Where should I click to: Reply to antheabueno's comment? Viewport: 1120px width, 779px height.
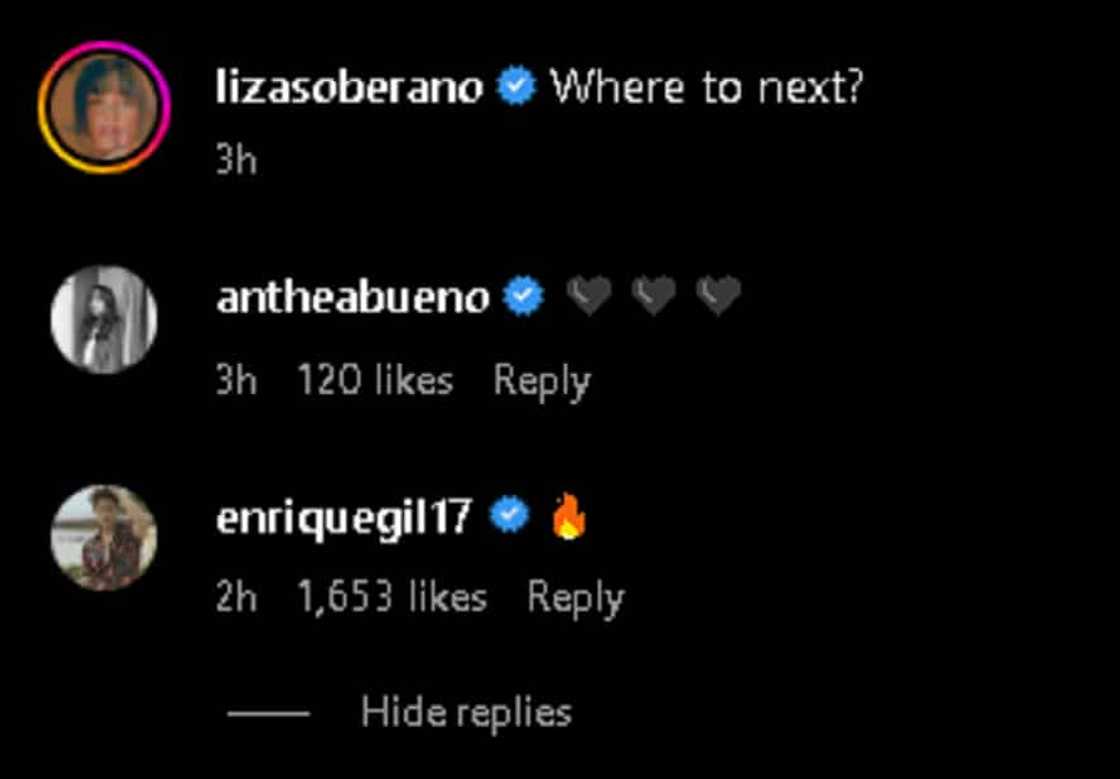tap(542, 381)
